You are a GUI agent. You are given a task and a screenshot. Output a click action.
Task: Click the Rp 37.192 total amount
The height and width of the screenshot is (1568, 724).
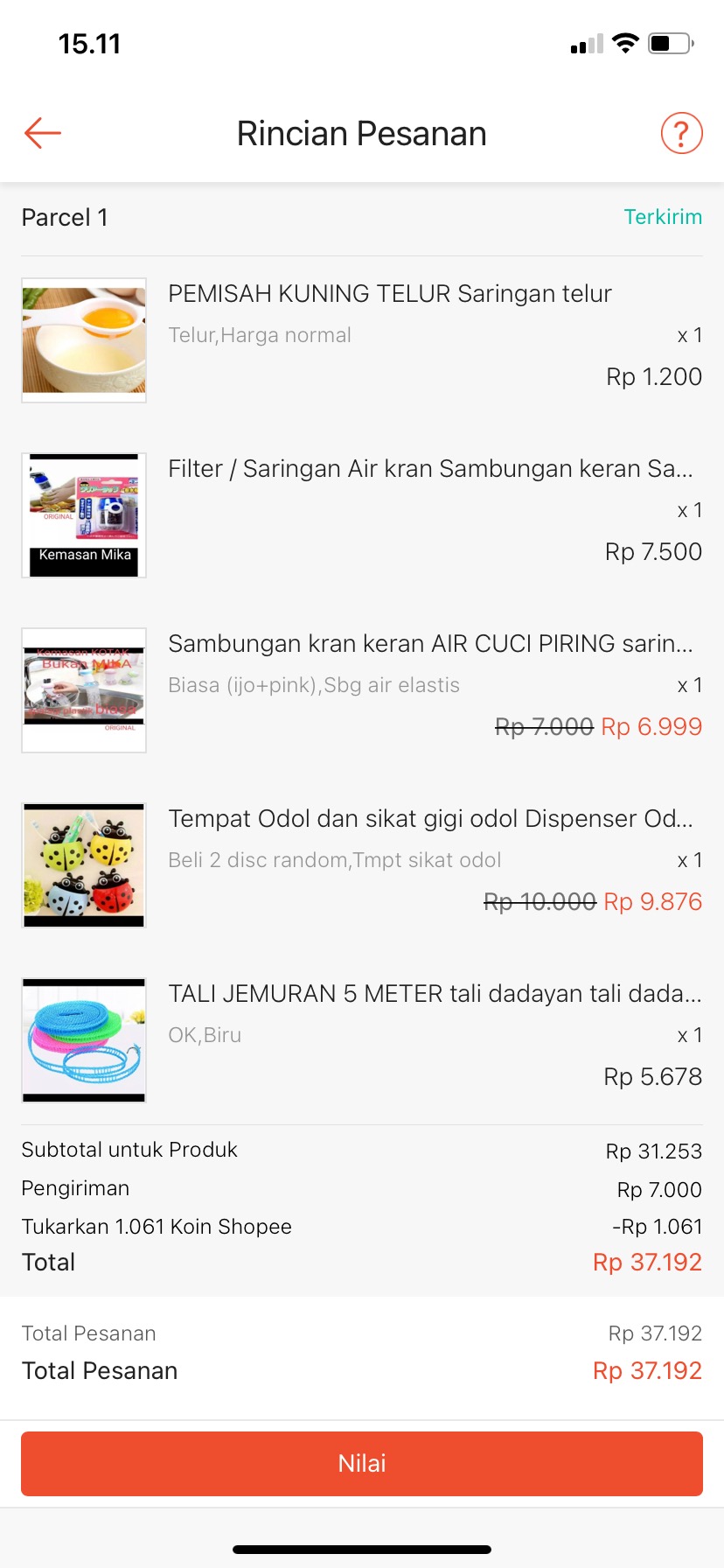click(647, 1262)
